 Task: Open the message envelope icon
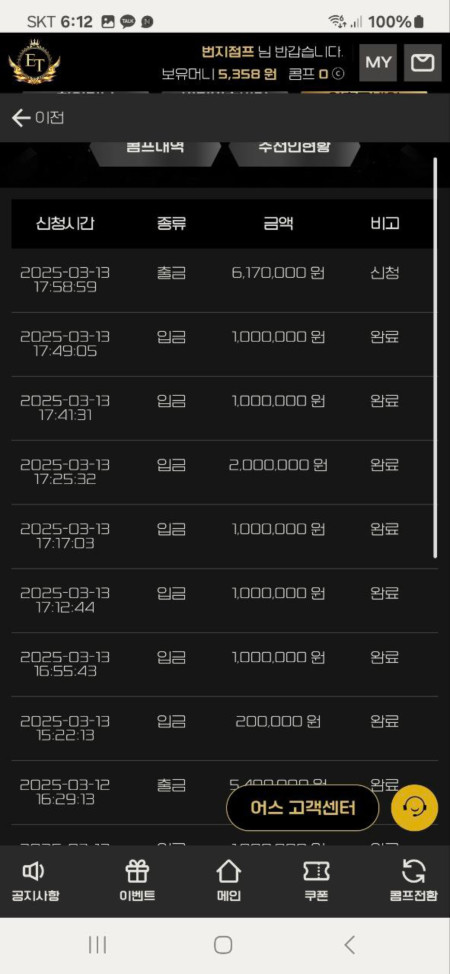(x=423, y=63)
